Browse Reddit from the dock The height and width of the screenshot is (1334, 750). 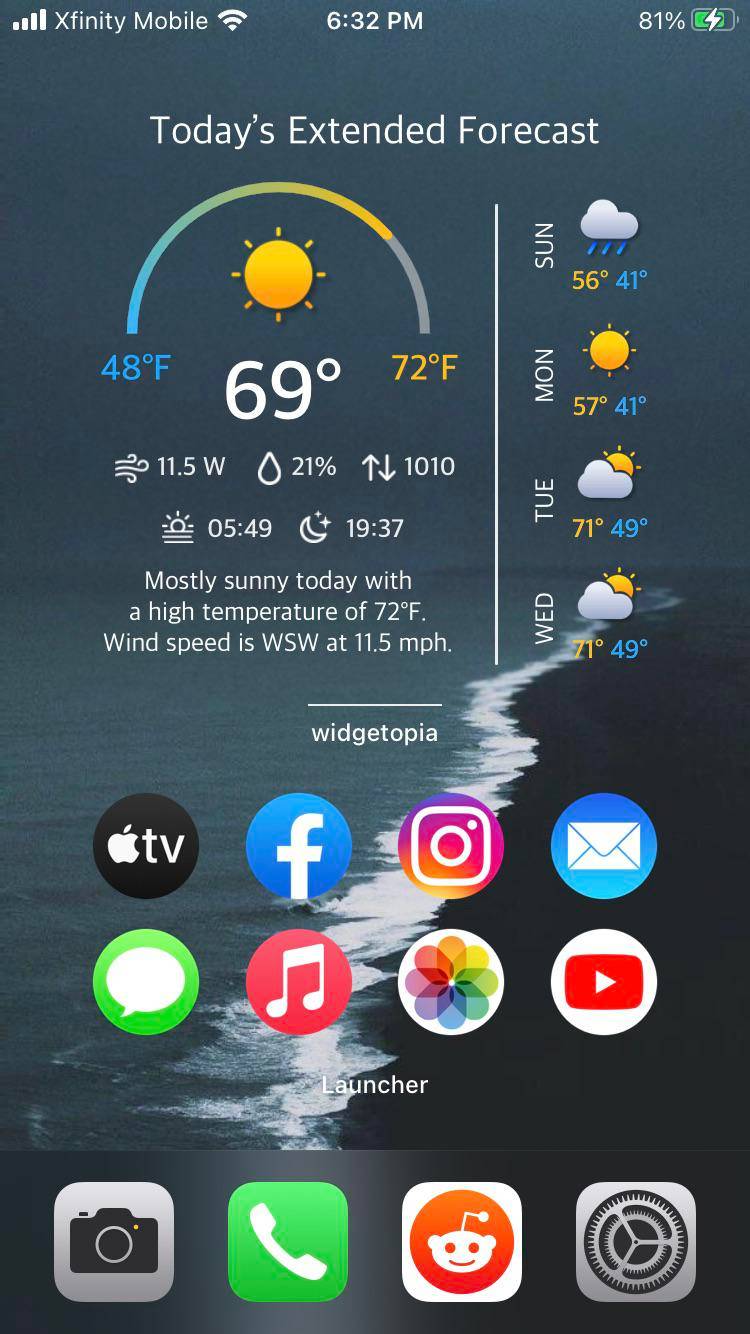pos(461,1240)
